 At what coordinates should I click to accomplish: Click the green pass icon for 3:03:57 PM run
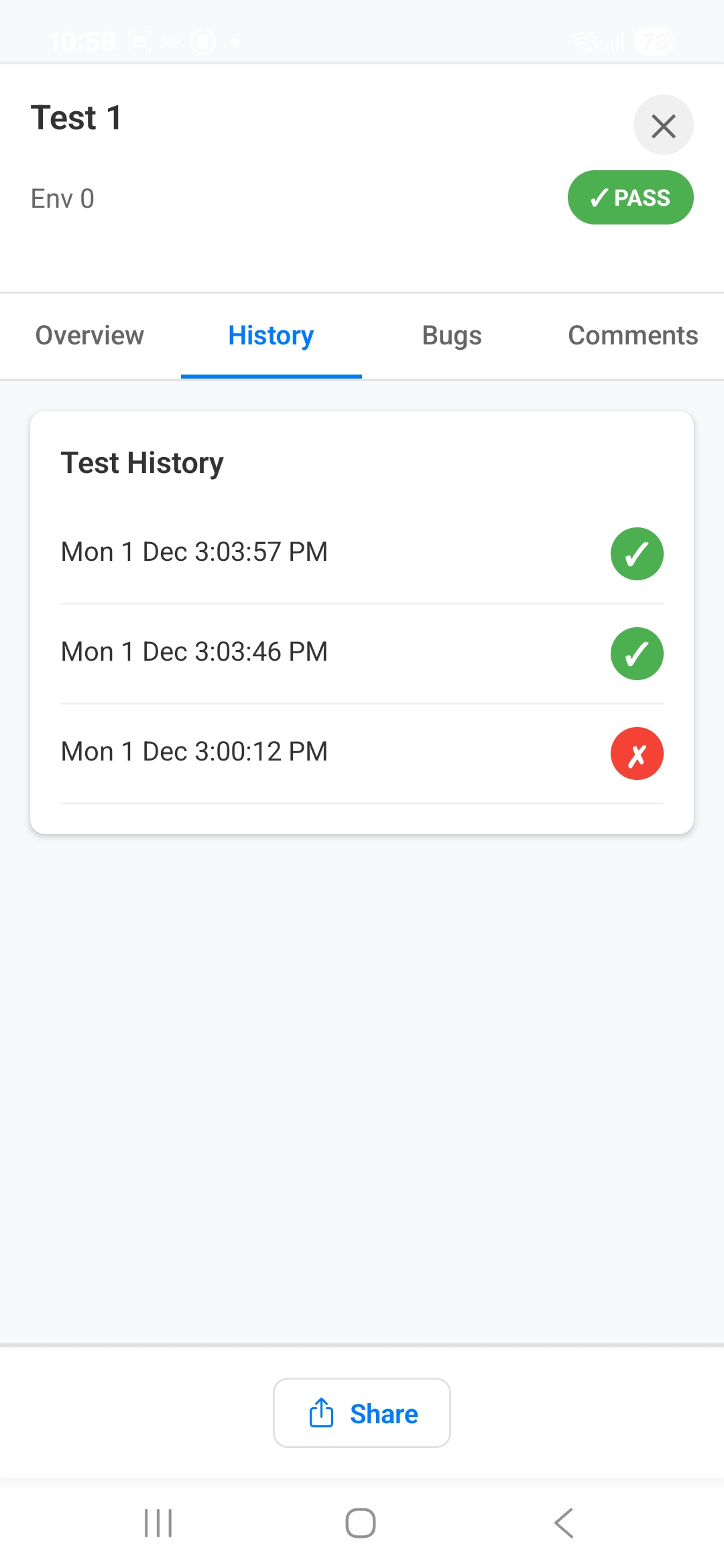pos(636,553)
